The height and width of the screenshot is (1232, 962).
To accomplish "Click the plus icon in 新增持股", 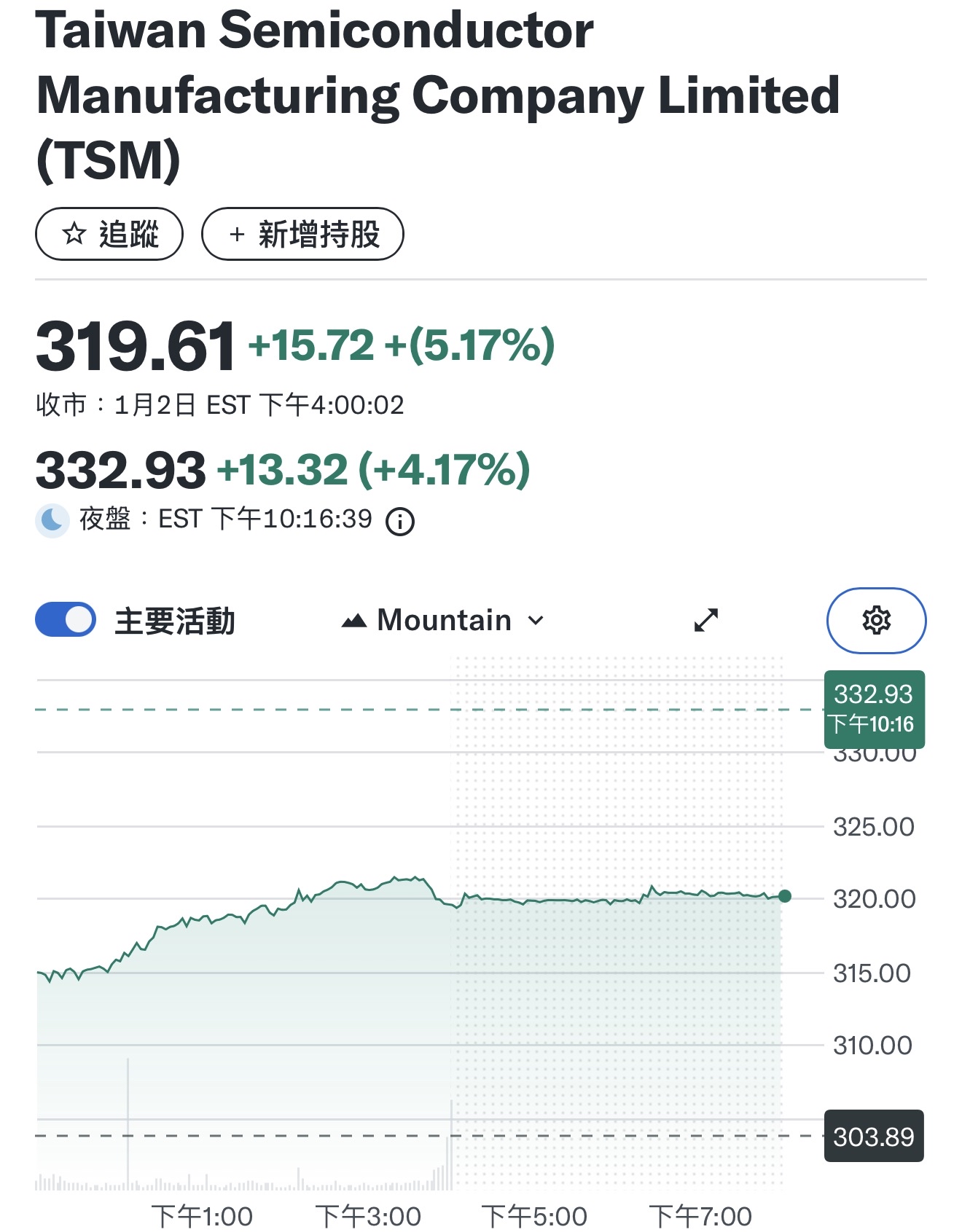I will coord(236,234).
